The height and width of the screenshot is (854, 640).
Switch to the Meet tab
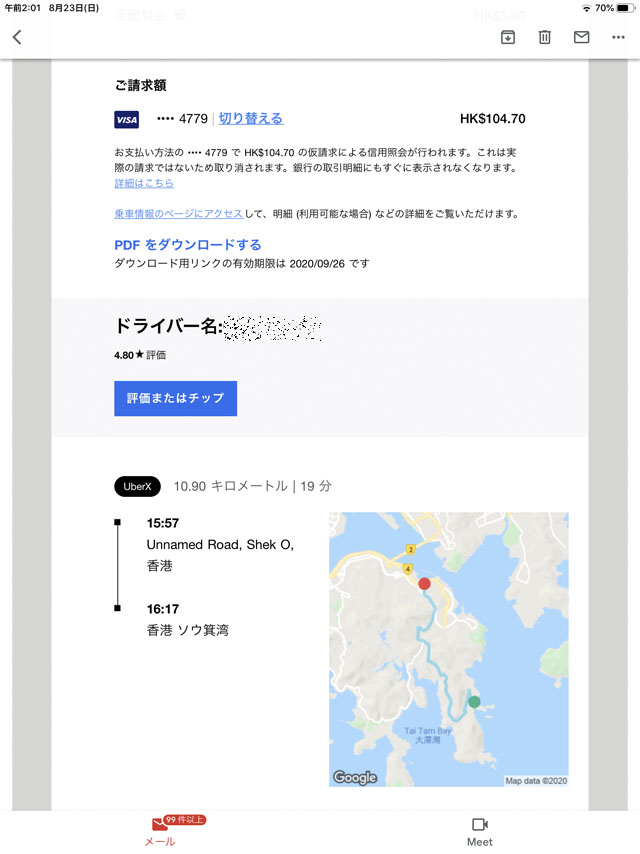click(480, 830)
